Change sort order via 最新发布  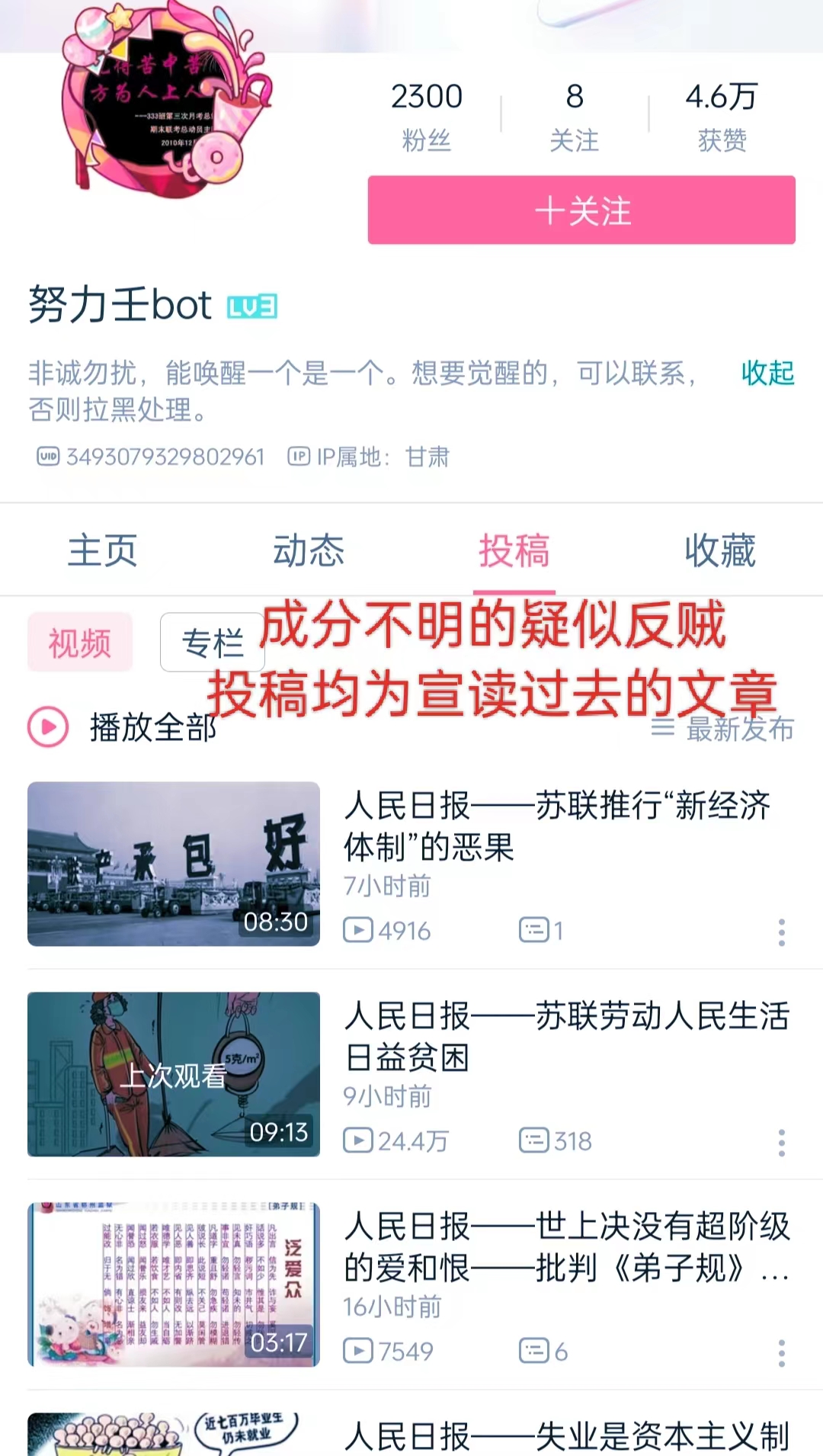click(722, 729)
